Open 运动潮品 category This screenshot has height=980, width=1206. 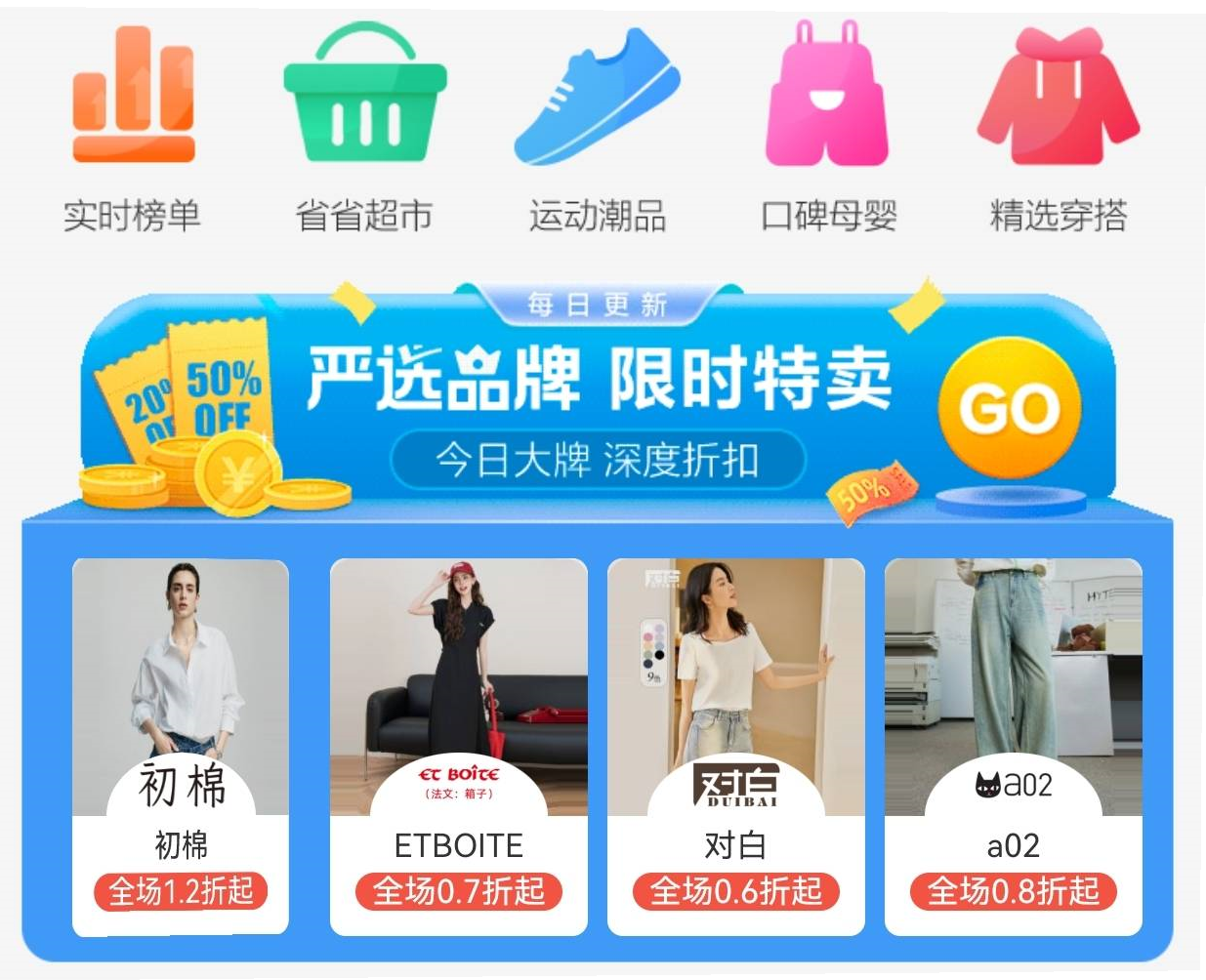[597, 127]
